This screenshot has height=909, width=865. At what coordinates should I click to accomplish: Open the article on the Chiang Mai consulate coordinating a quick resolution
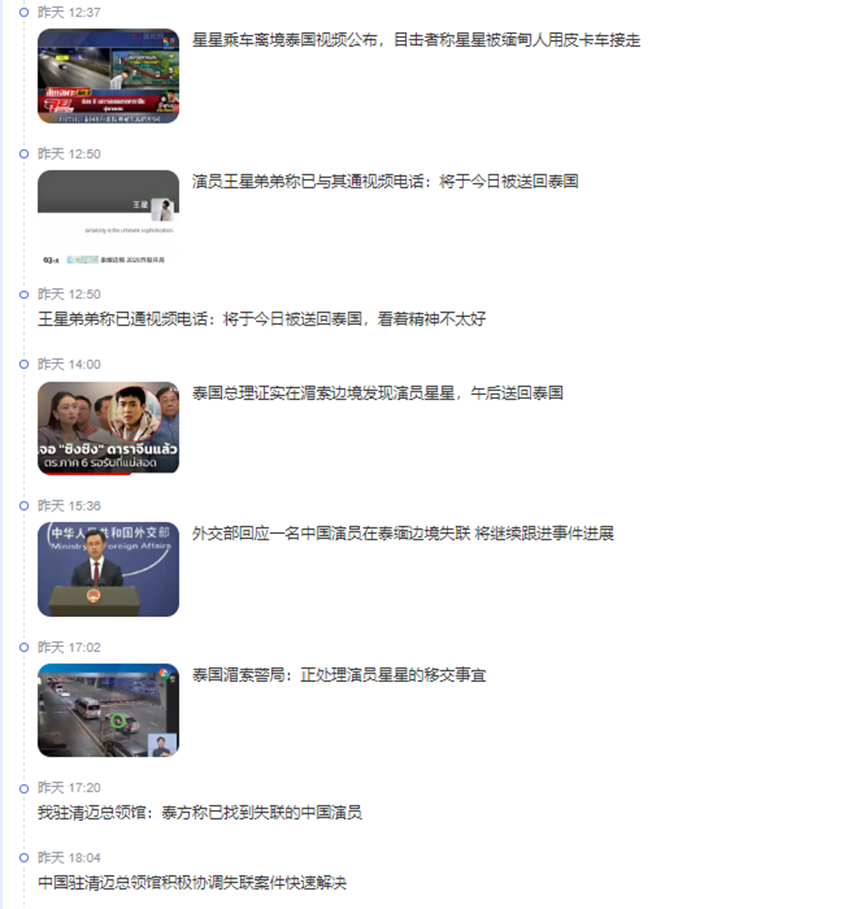(x=192, y=883)
